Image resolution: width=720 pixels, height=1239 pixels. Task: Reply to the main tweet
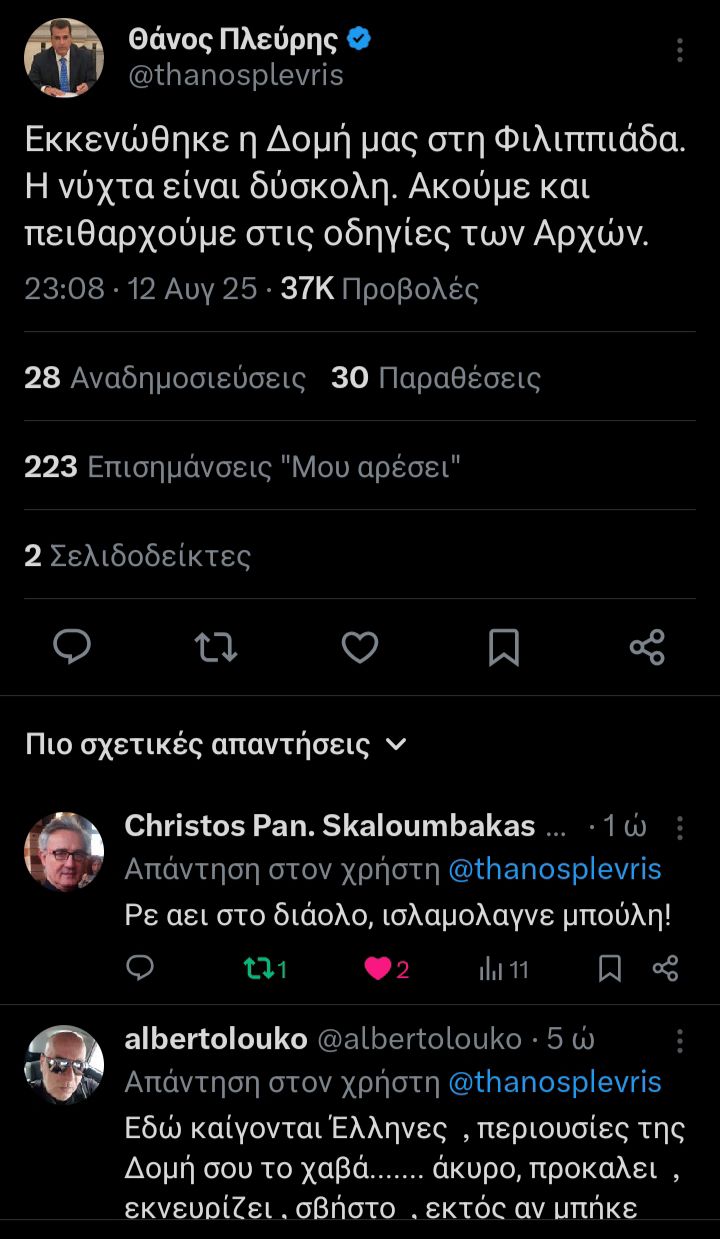(x=72, y=648)
